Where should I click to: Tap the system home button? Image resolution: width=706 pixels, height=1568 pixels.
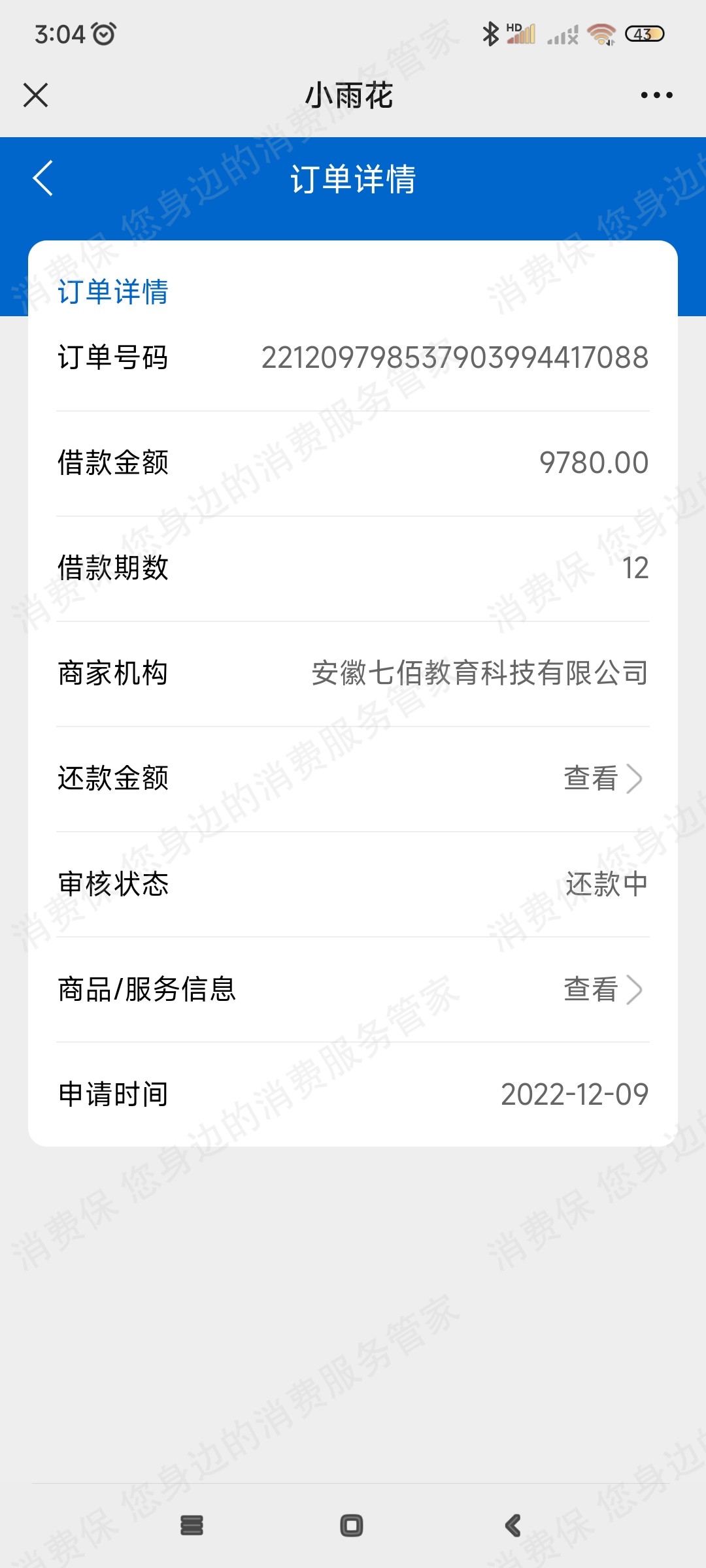(352, 1526)
